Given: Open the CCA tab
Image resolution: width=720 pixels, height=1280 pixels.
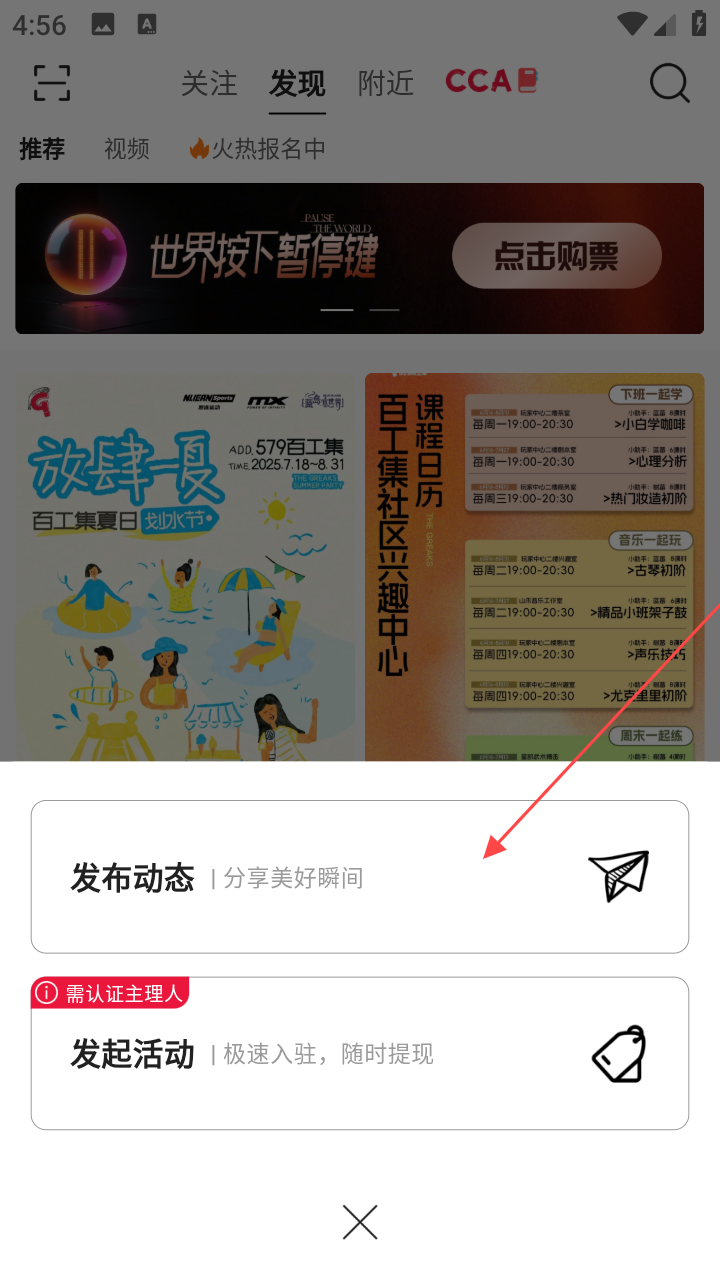Looking at the screenshot, I should tap(491, 82).
